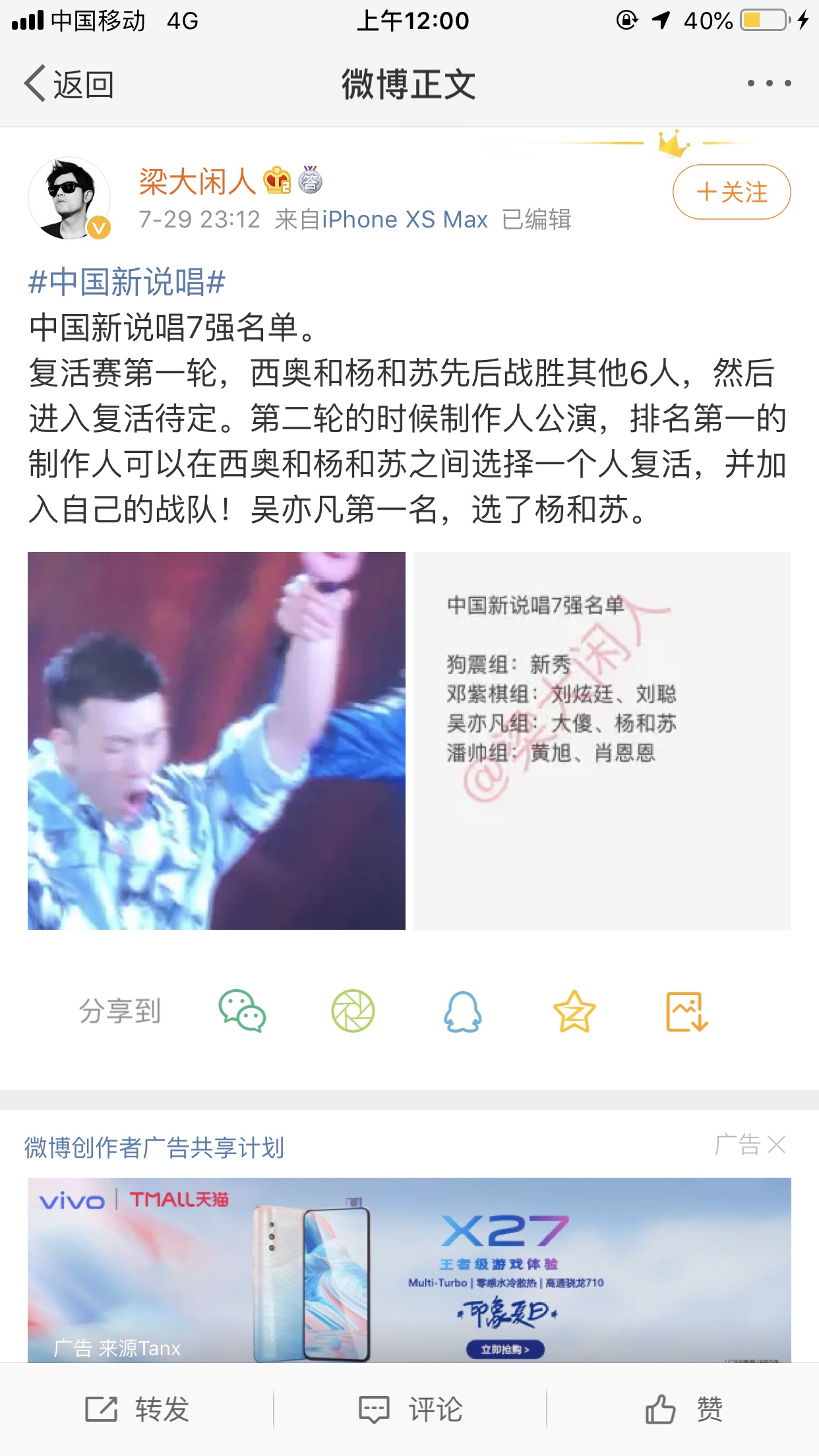
Task: Open the #中国新说唱# hashtag link
Action: [127, 282]
